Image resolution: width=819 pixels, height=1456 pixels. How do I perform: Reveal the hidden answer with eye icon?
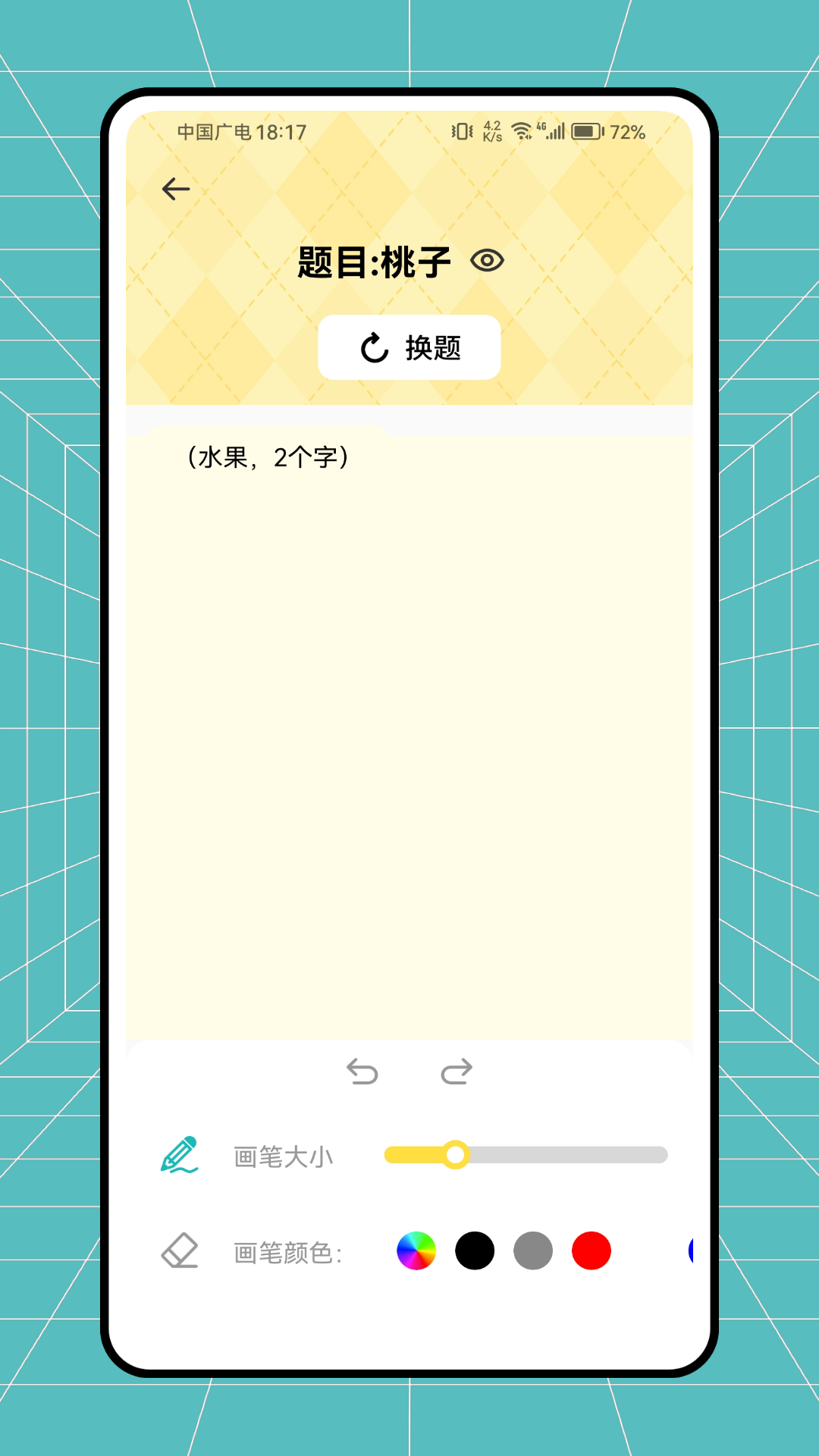[x=488, y=261]
